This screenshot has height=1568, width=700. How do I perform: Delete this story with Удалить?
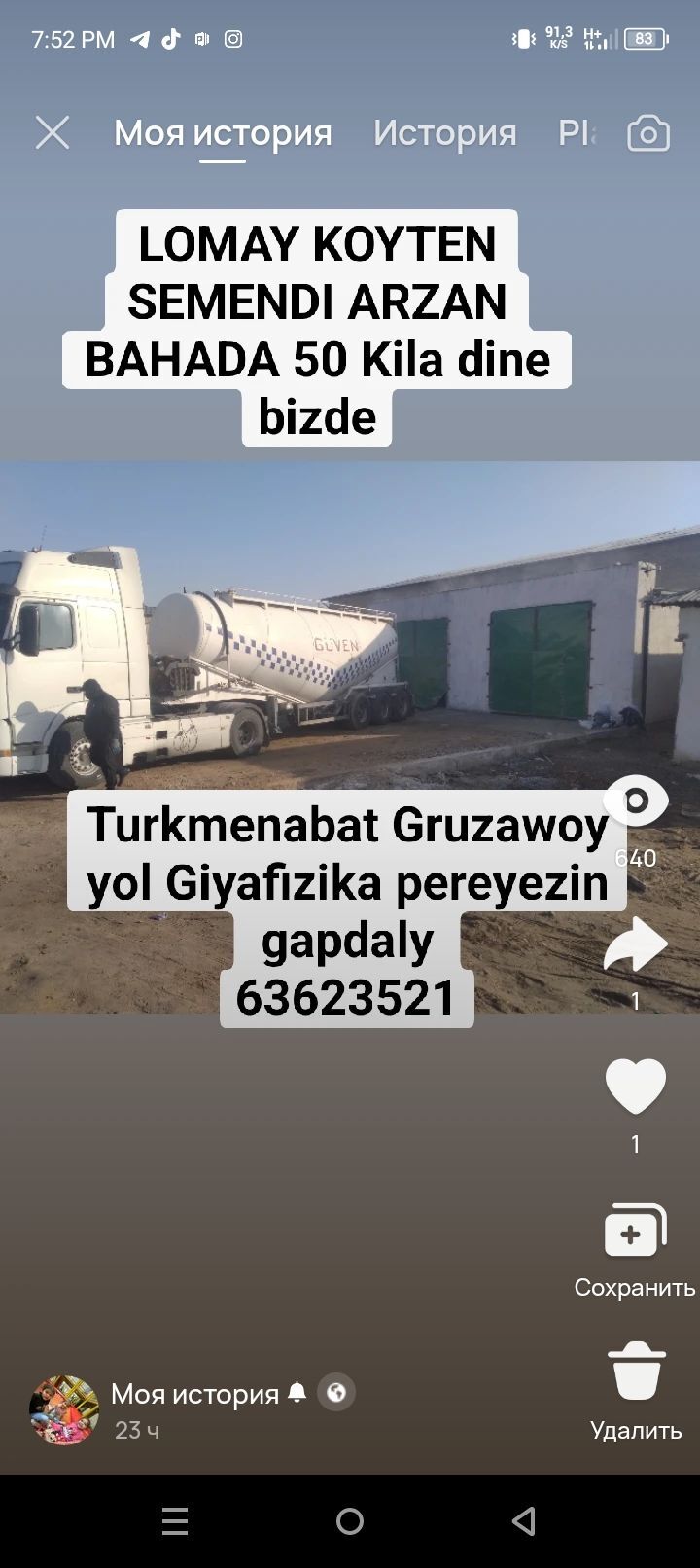pyautogui.click(x=637, y=1372)
